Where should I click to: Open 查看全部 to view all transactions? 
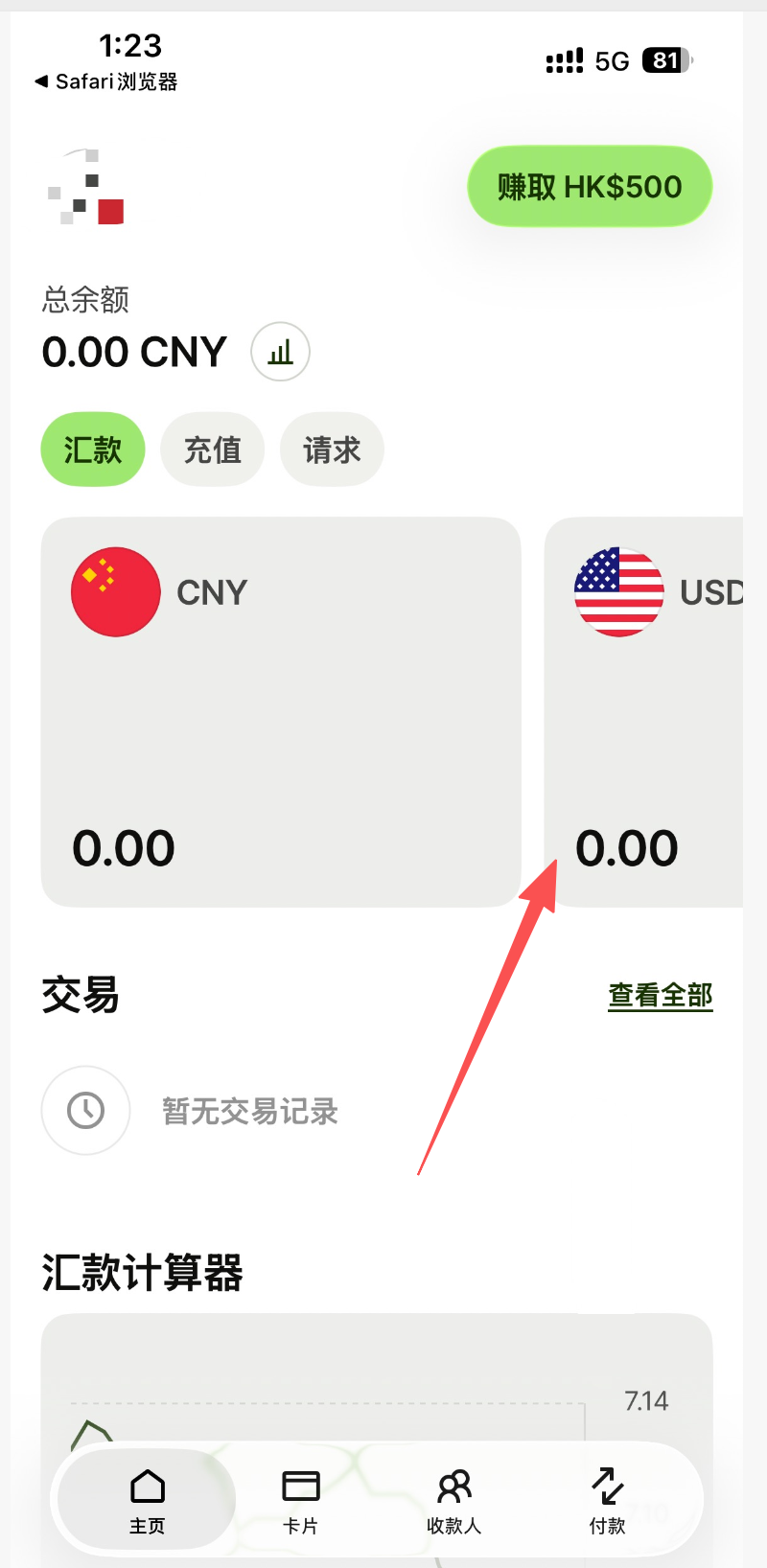(660, 996)
